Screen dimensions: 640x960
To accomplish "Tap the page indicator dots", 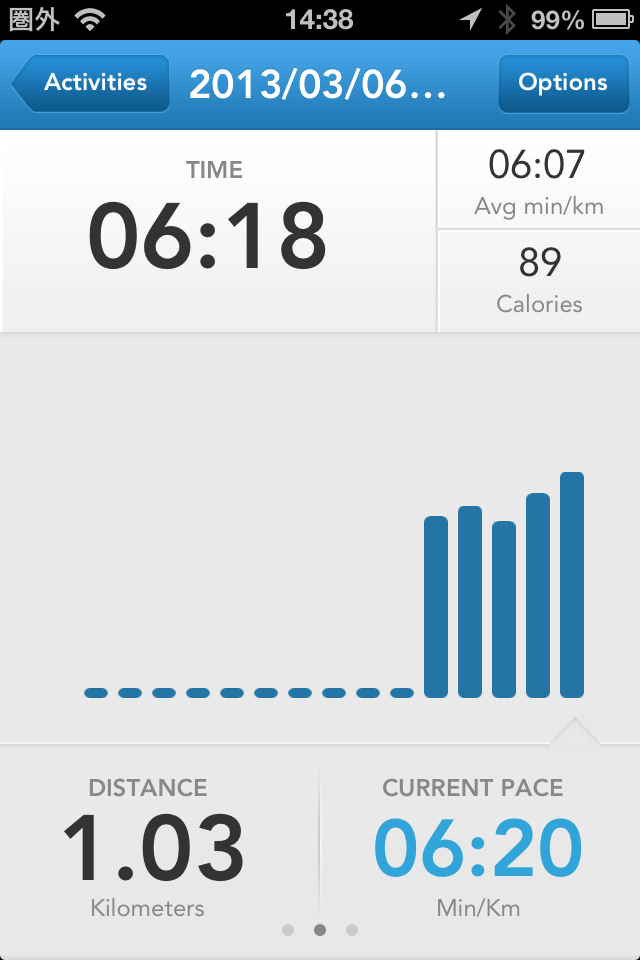I will click(320, 930).
